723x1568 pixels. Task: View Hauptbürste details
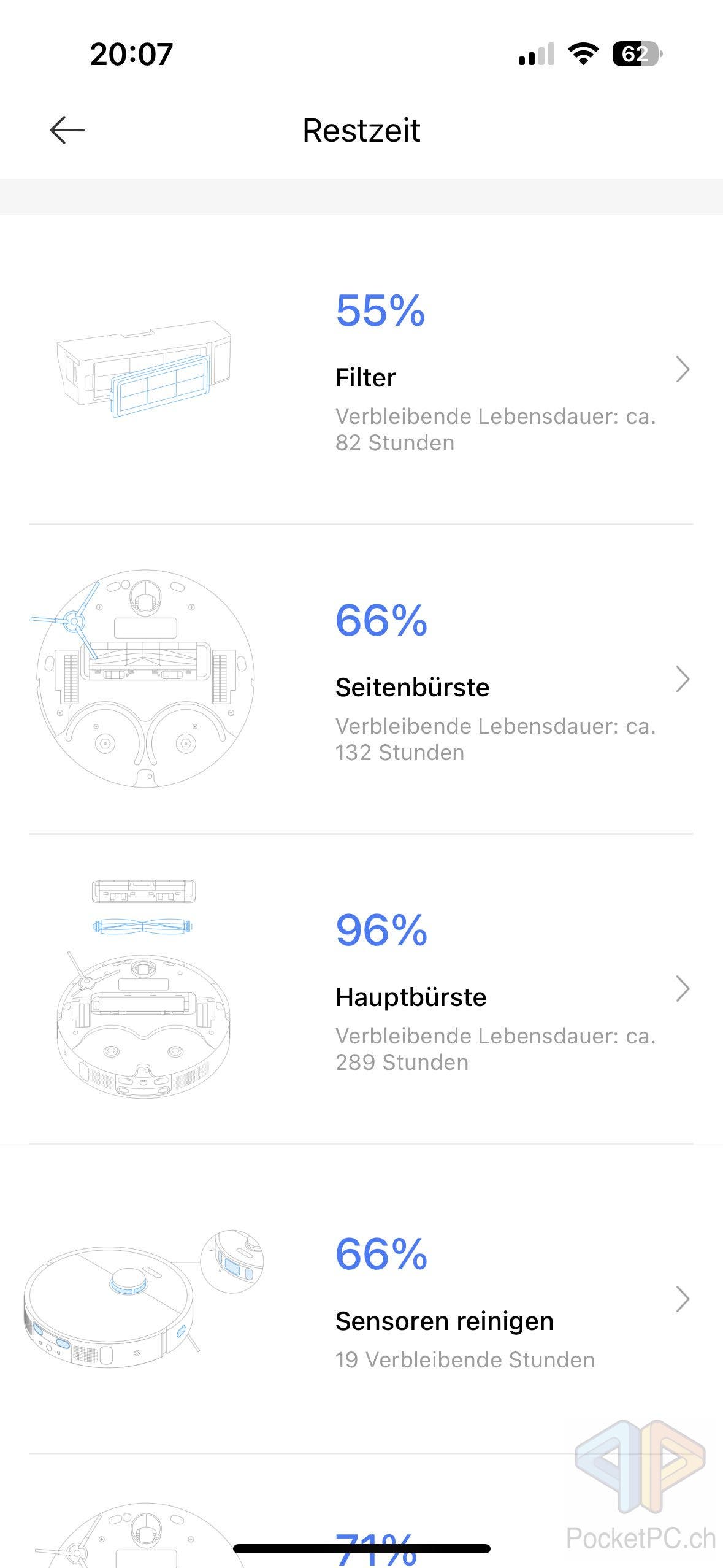[x=361, y=989]
